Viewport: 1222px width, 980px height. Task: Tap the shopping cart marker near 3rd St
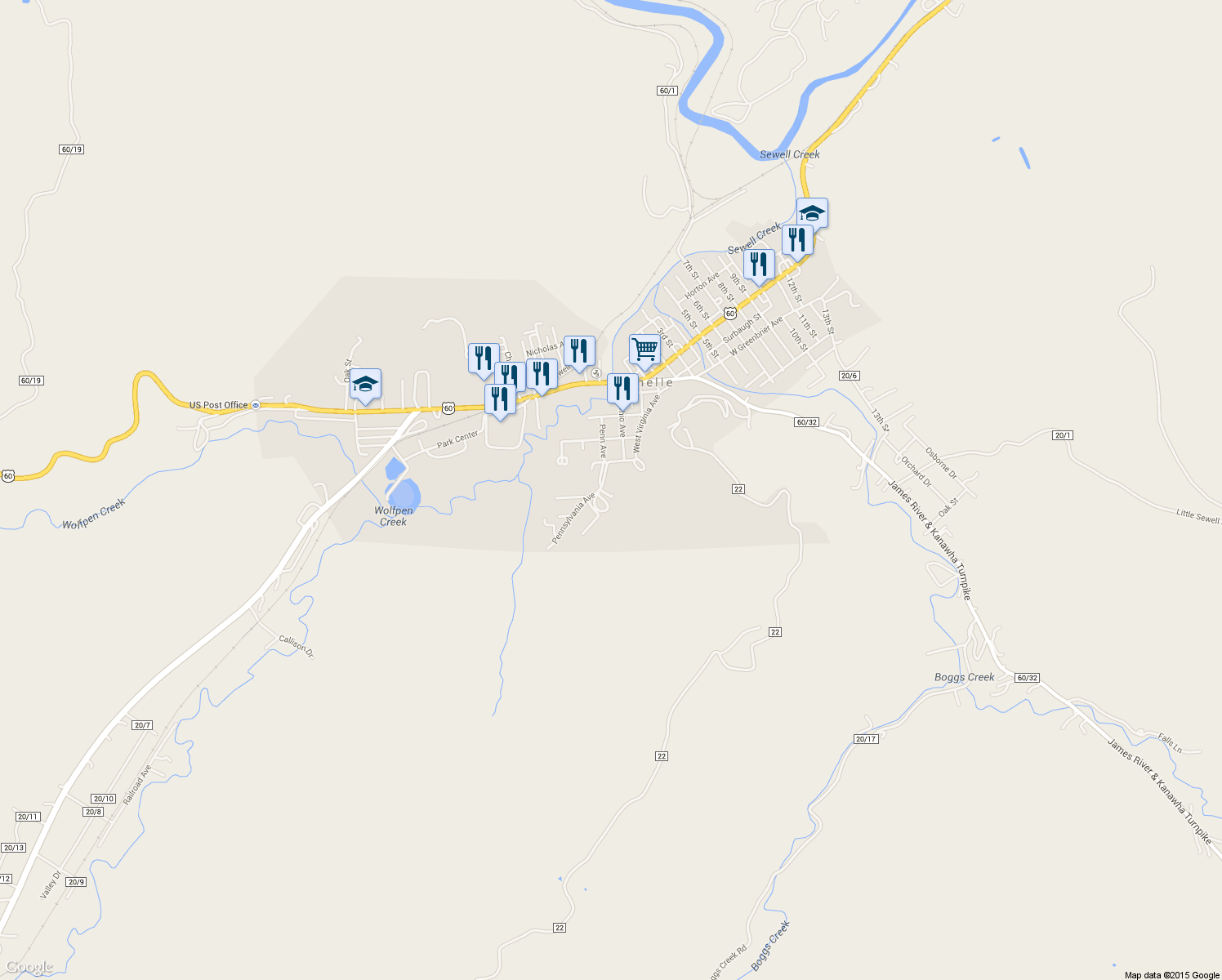pyautogui.click(x=644, y=350)
